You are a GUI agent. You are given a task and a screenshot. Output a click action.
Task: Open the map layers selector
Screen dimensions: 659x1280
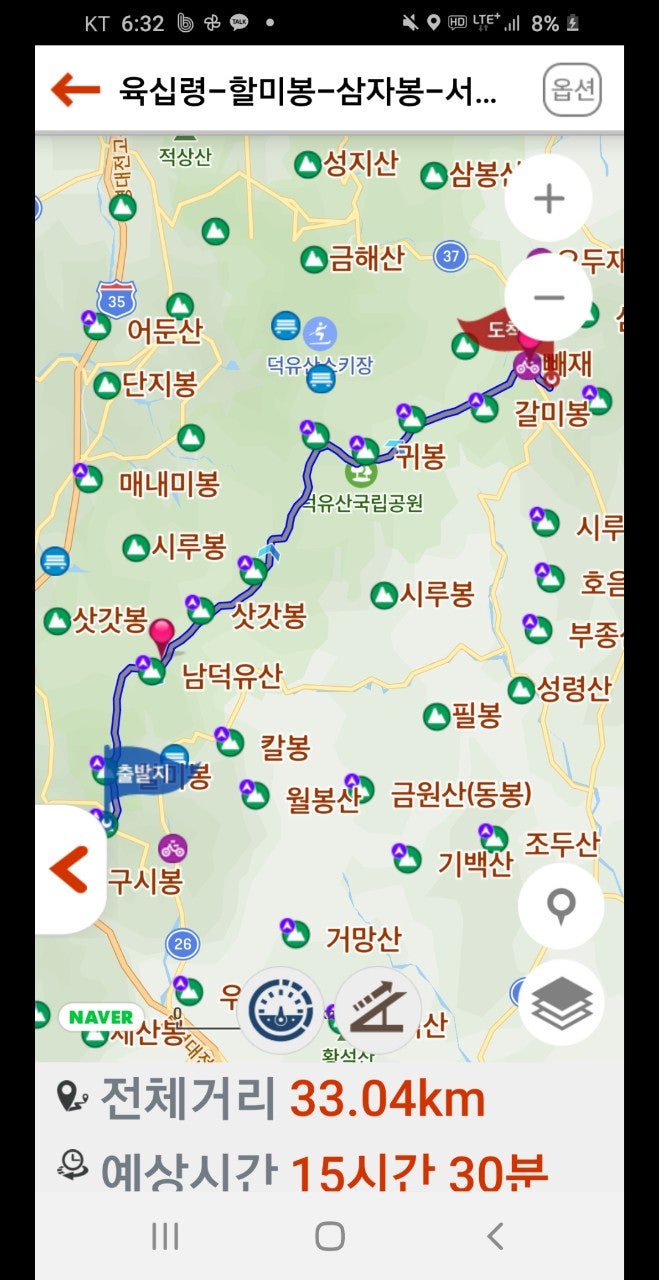click(x=561, y=1003)
